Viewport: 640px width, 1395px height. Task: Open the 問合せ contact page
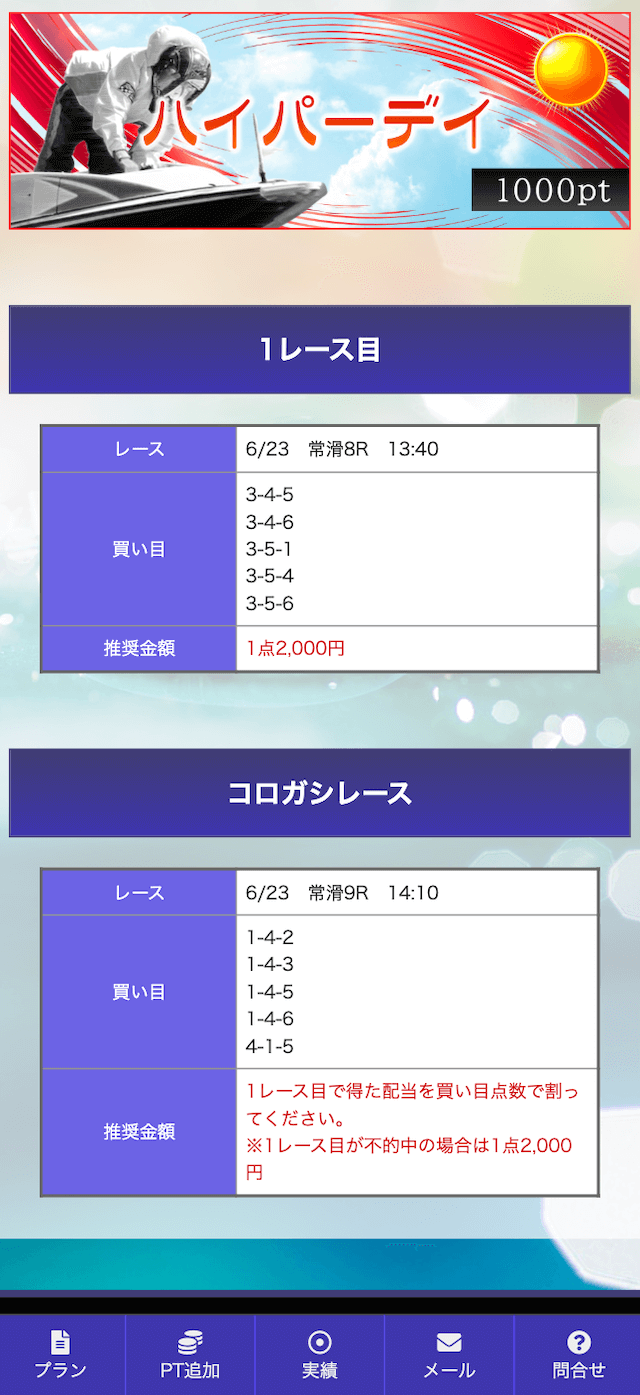pos(578,1355)
